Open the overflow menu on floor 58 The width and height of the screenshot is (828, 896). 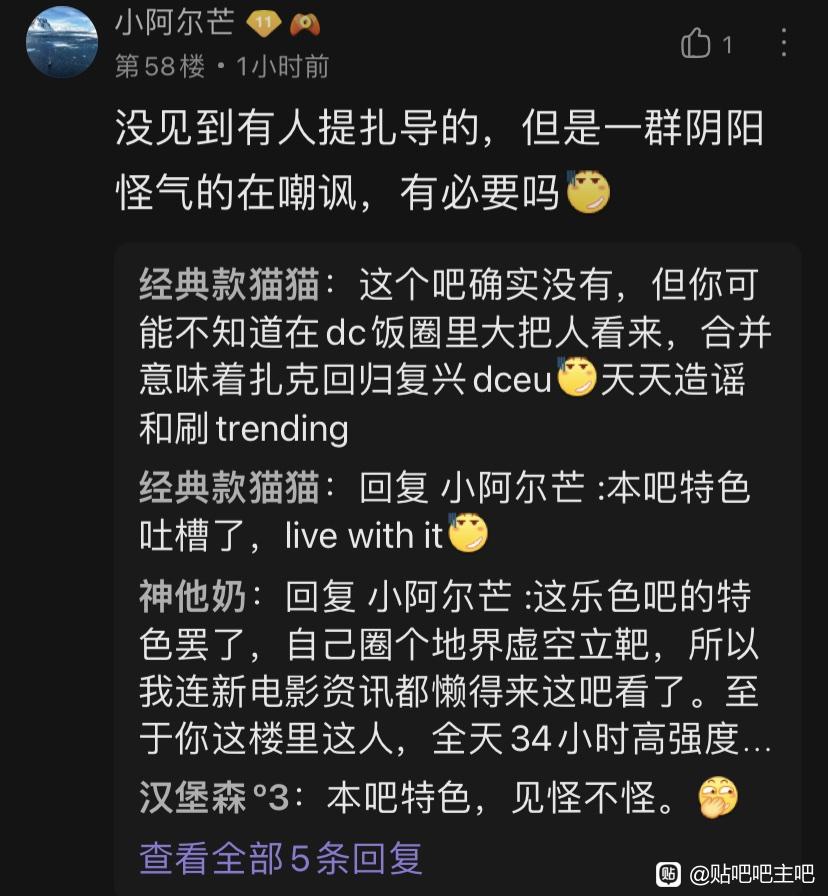(x=784, y=43)
